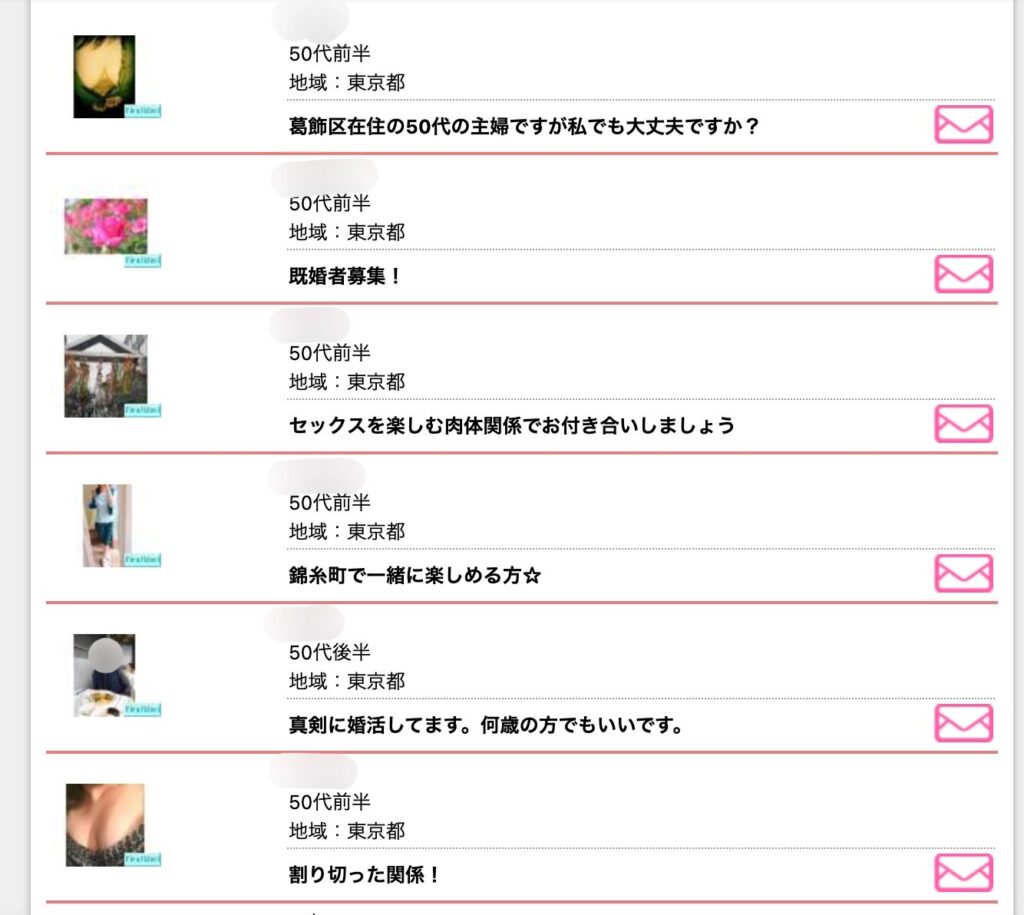This screenshot has width=1024, height=915.
Task: Open the profile photo beside 割り切った関係!
Action: pyautogui.click(x=105, y=825)
